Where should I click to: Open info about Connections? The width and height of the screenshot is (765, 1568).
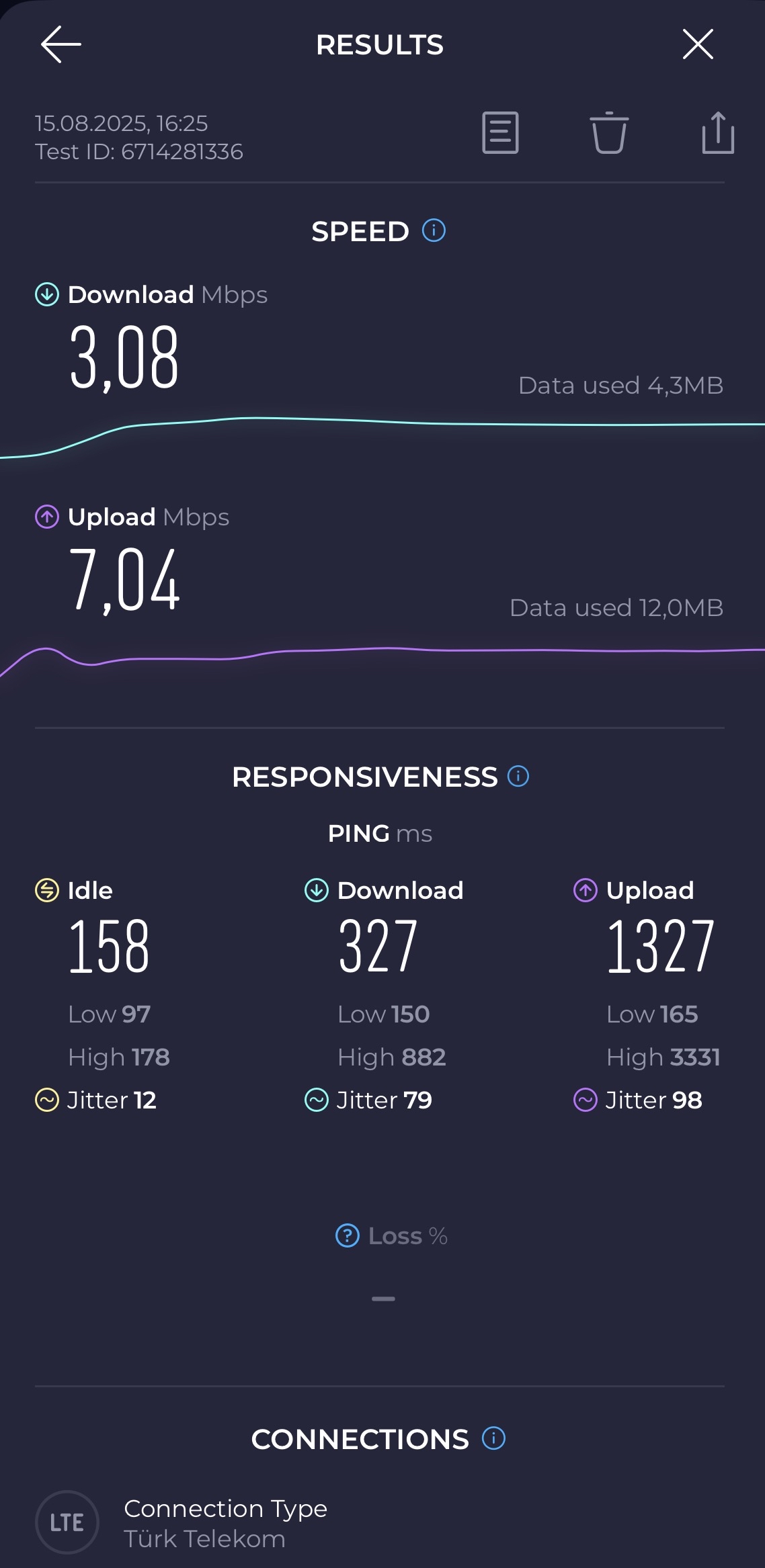[x=493, y=1438]
